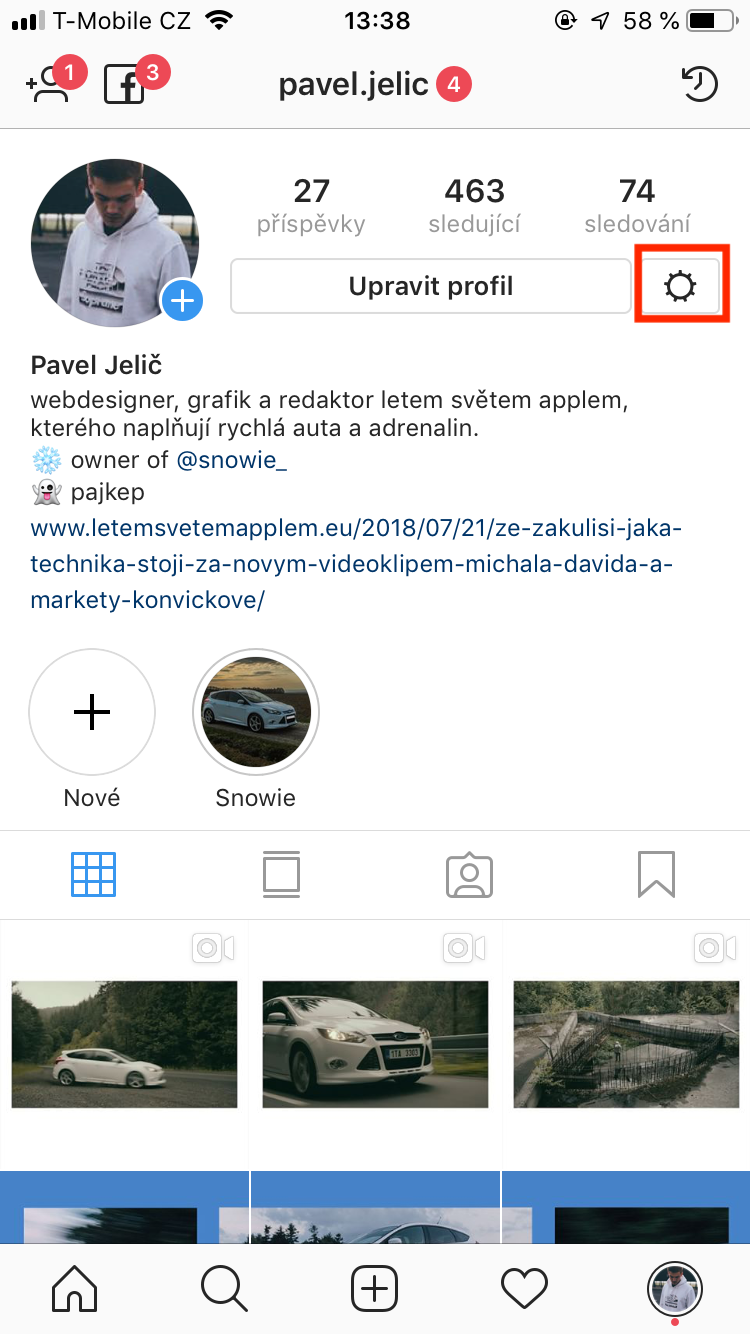Open the archive clock icon

700,85
